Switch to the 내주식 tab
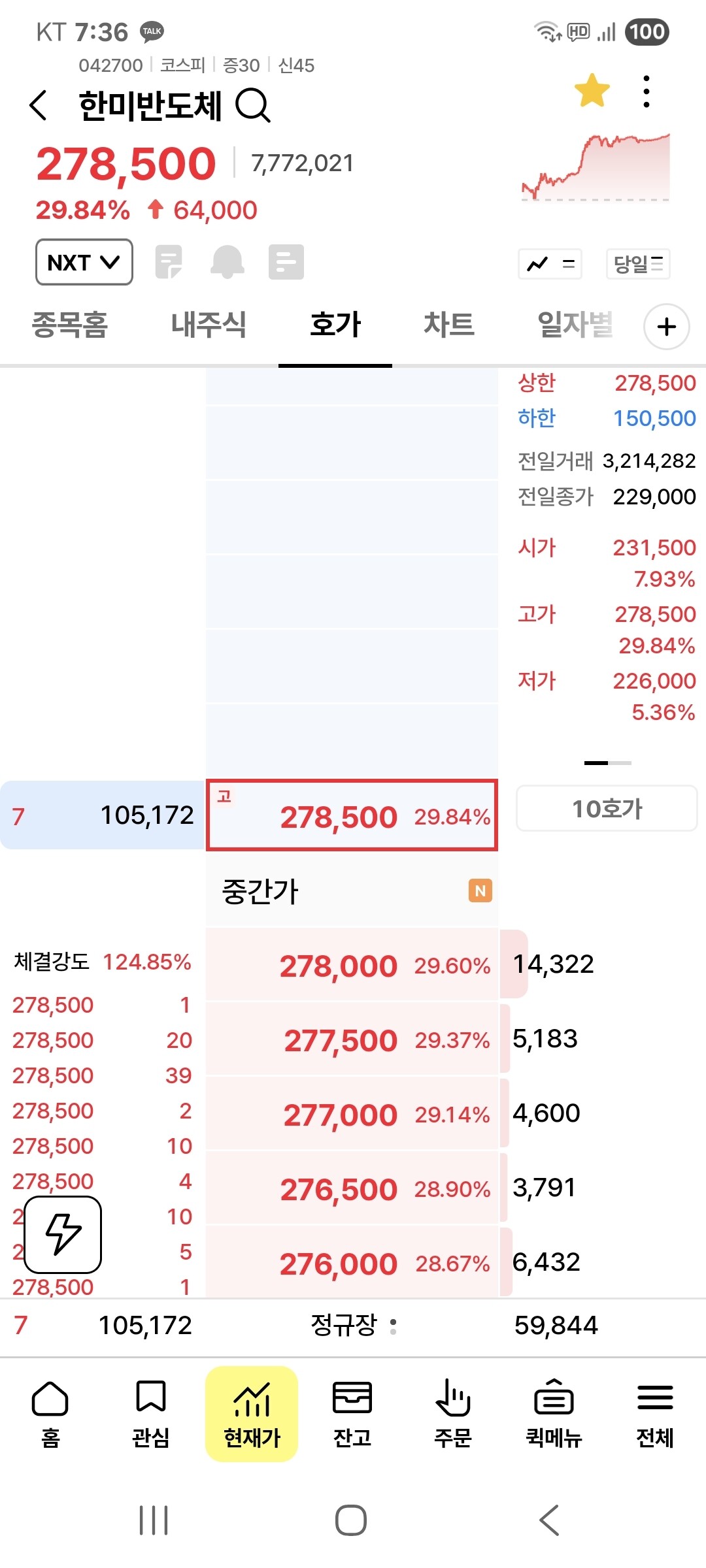This screenshot has width=706, height=1568. pos(209,324)
